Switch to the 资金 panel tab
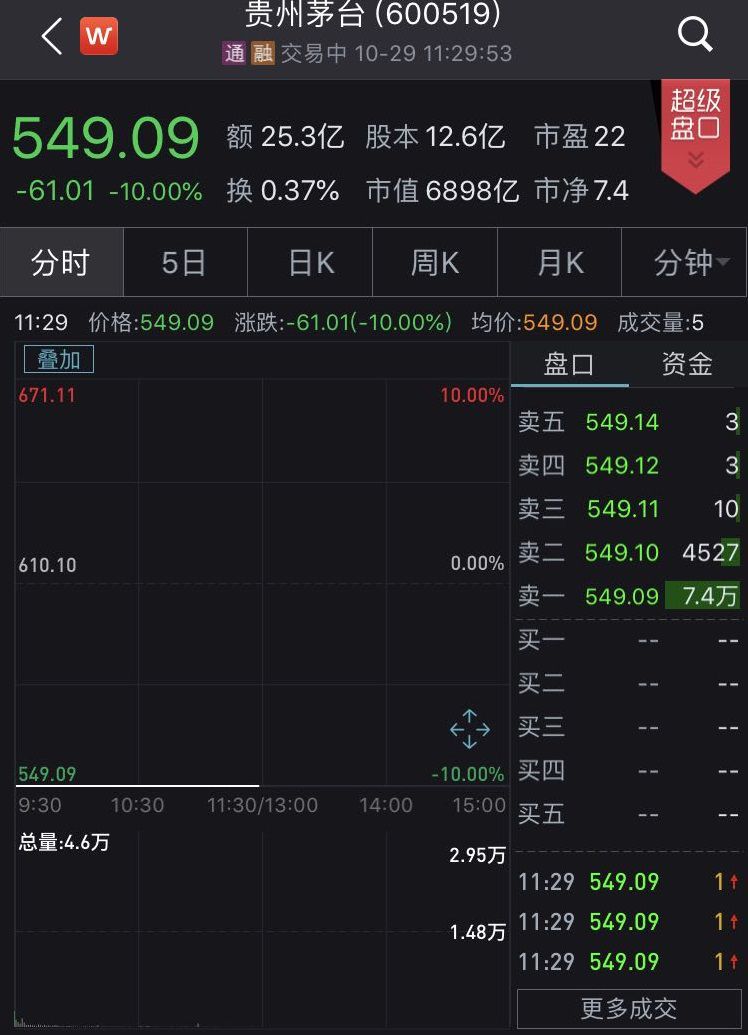Image resolution: width=748 pixels, height=1035 pixels. coord(687,365)
